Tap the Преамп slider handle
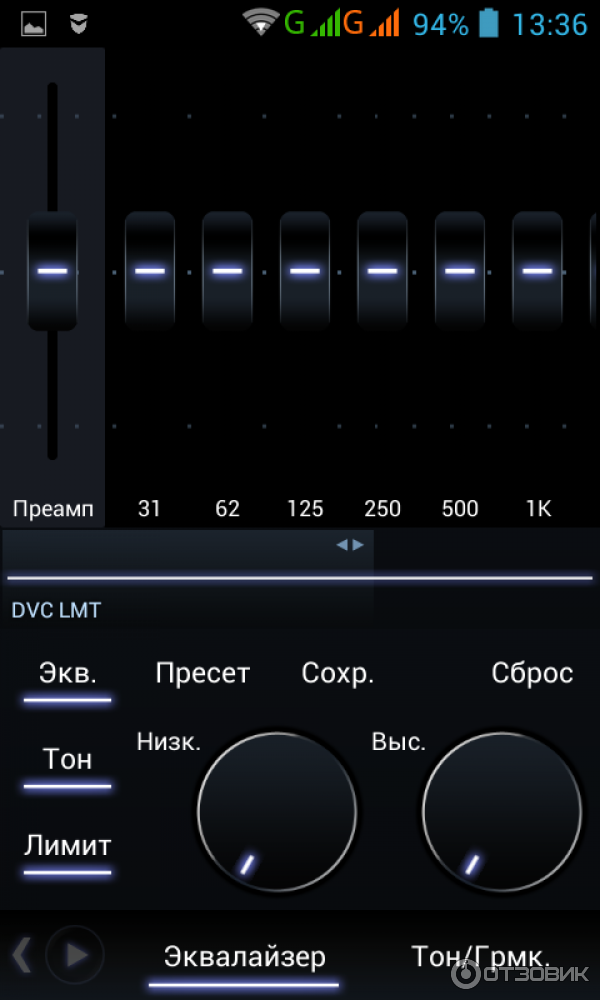The height and width of the screenshot is (1000, 600). coord(52,271)
